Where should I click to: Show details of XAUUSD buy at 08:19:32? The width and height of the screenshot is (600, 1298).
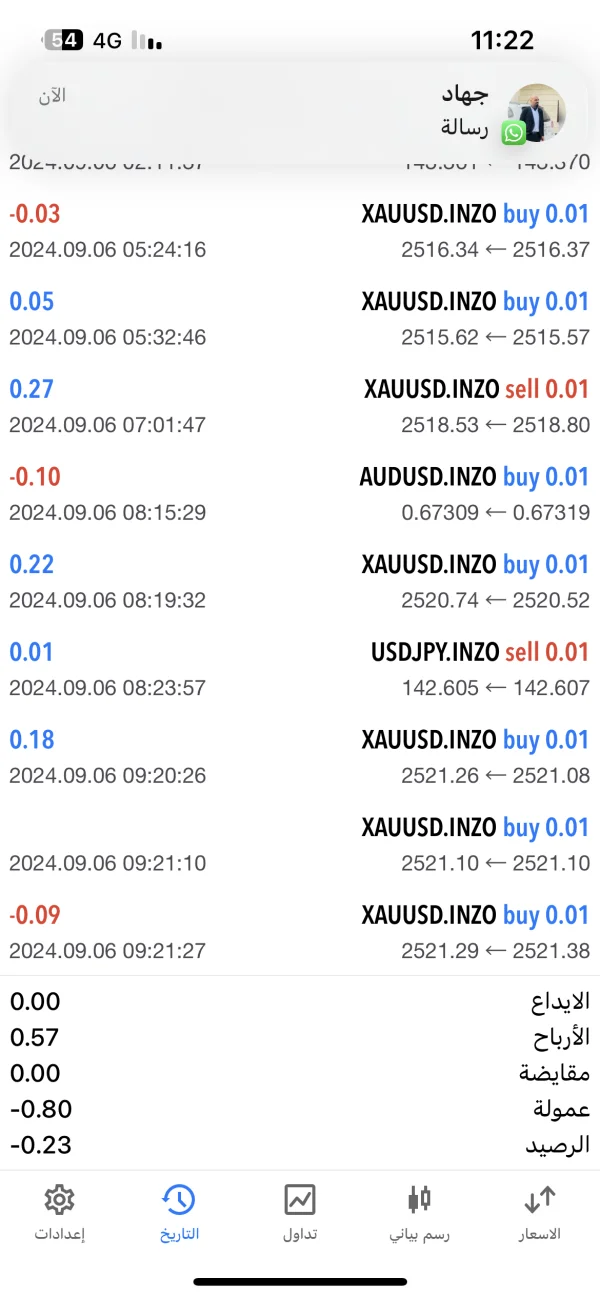coord(300,582)
